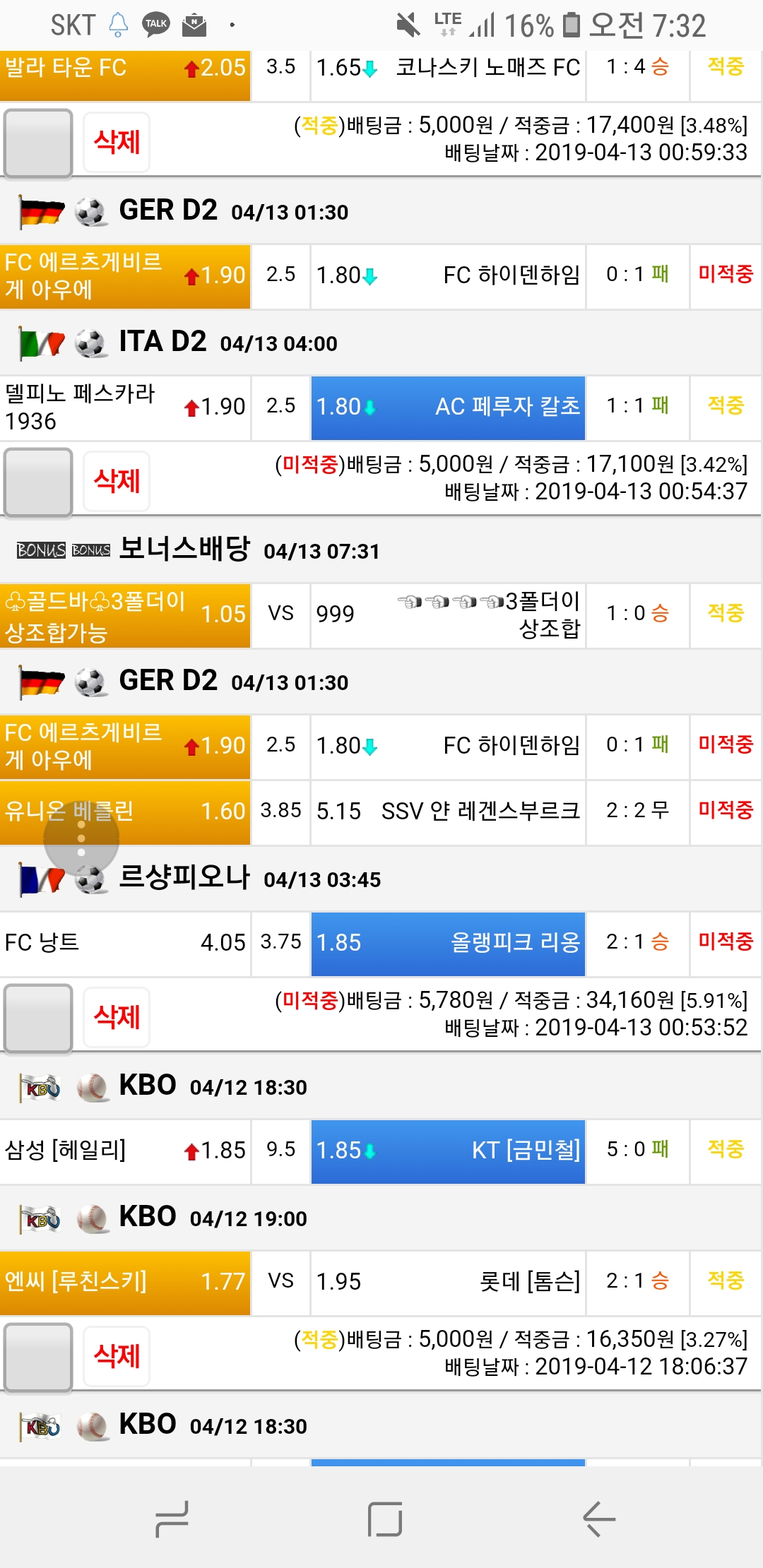Delete the bet placed at 2019-04-13 00:53:52
Screen dimensions: 763x1568
tap(117, 1017)
